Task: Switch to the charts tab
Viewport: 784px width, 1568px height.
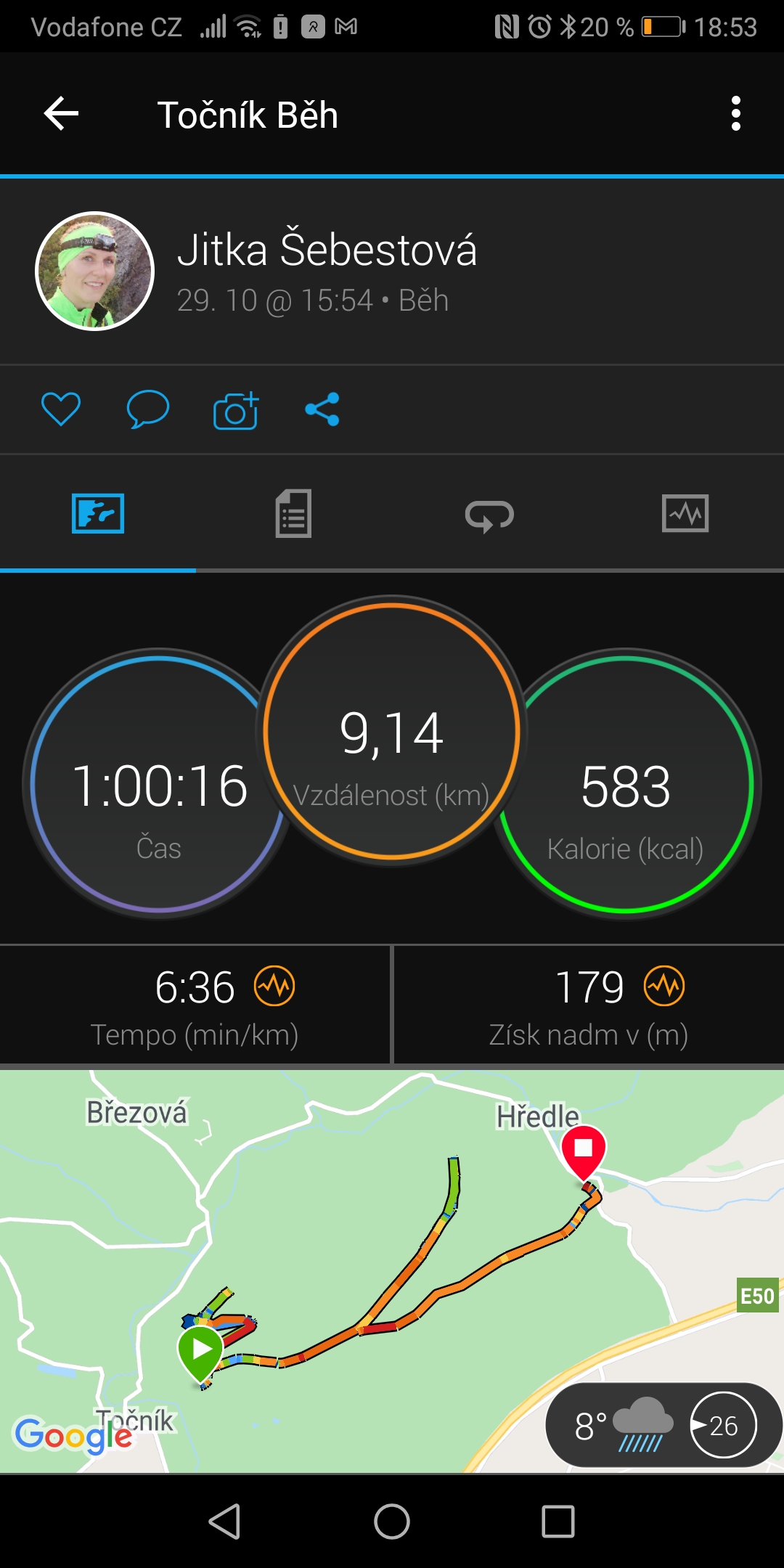Action: [x=685, y=514]
